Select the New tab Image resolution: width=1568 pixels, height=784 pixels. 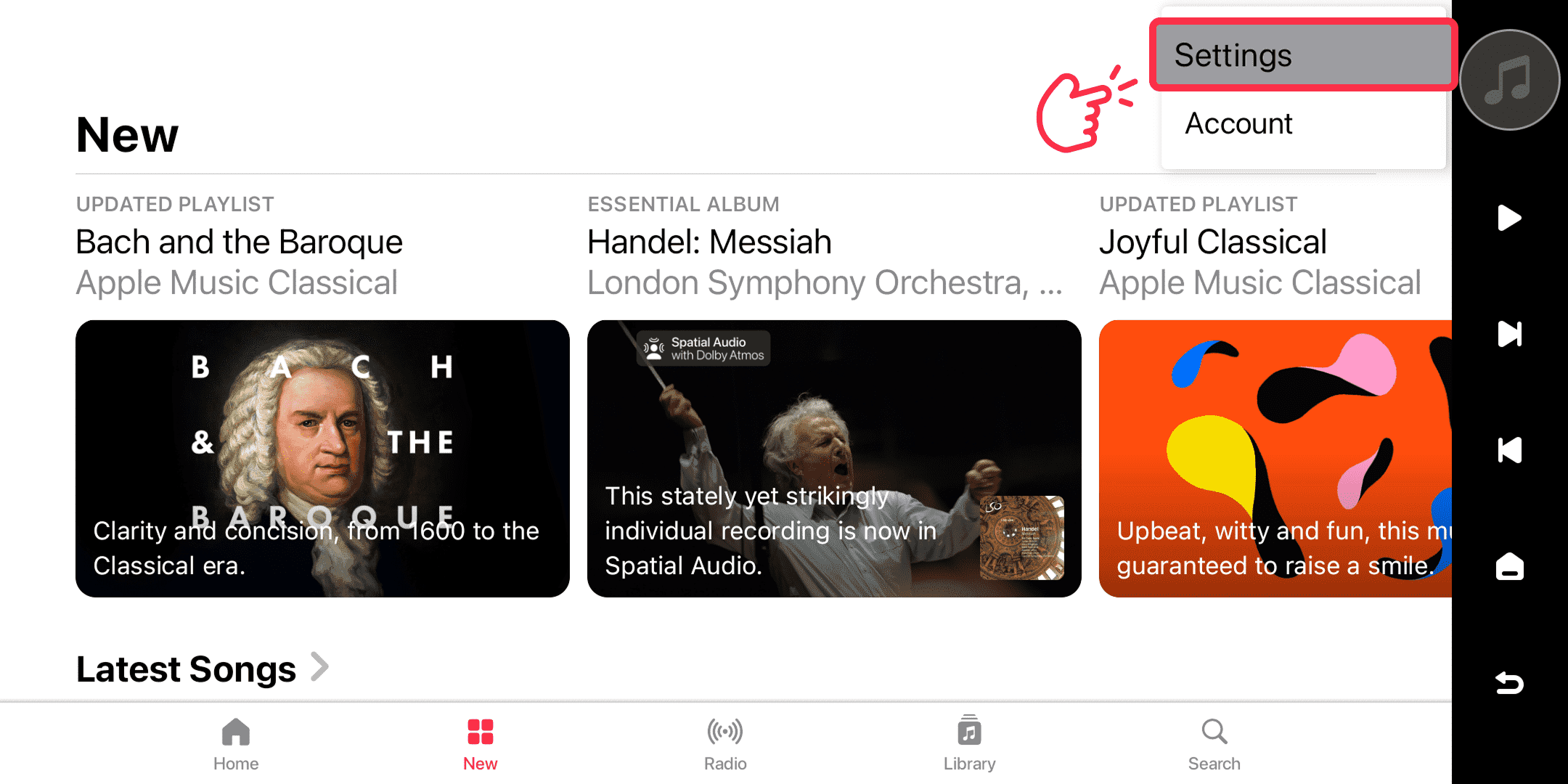[x=480, y=743]
